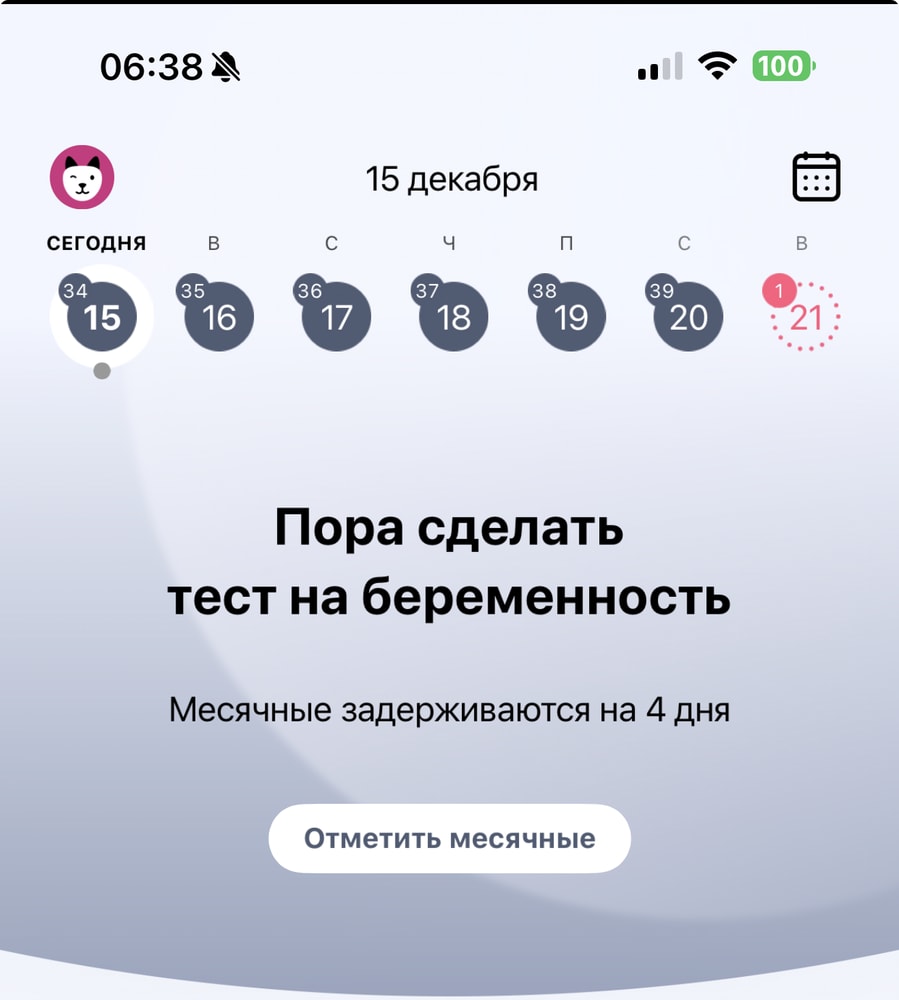Pick day 20 in the week row
This screenshot has height=1000, width=899.
click(x=688, y=317)
